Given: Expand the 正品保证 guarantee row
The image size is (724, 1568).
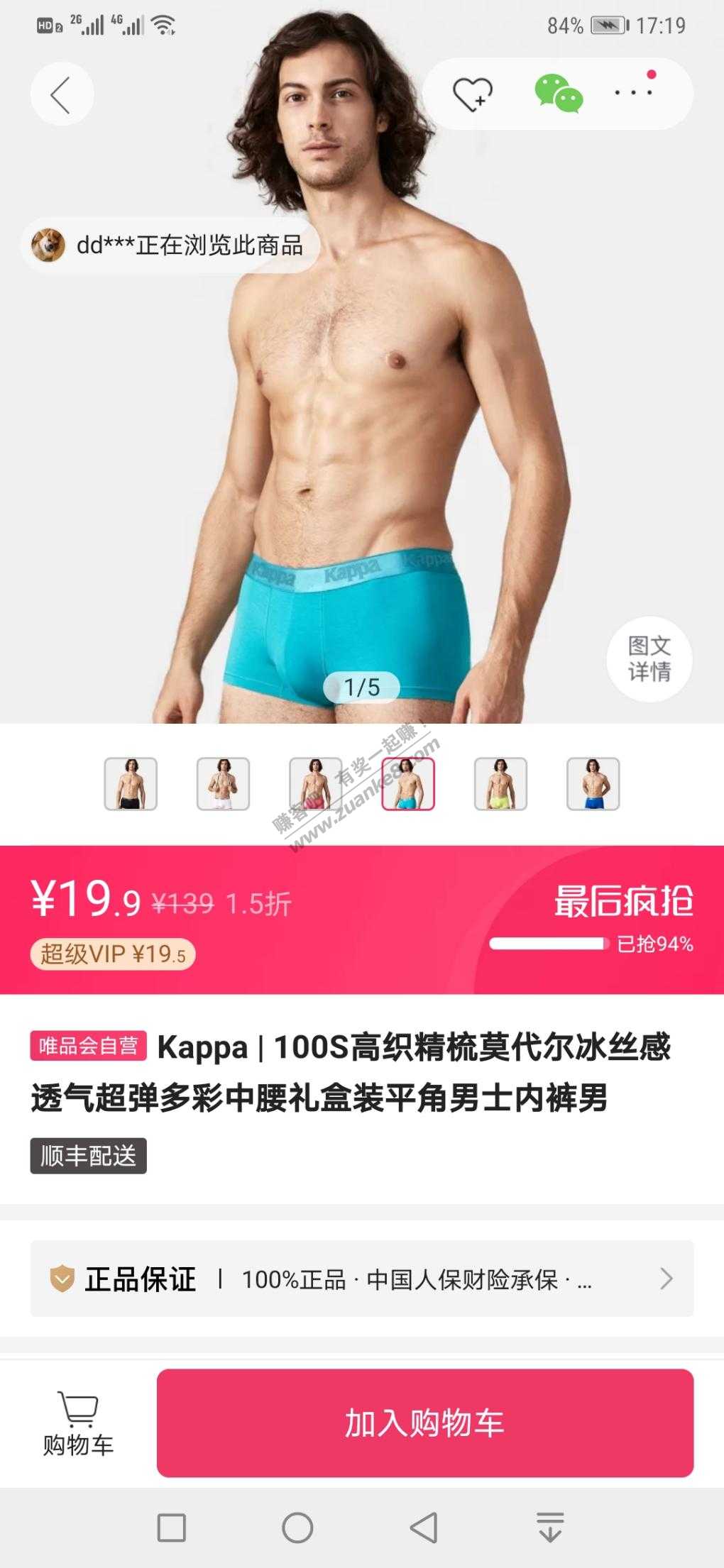Looking at the screenshot, I should pos(362,1279).
